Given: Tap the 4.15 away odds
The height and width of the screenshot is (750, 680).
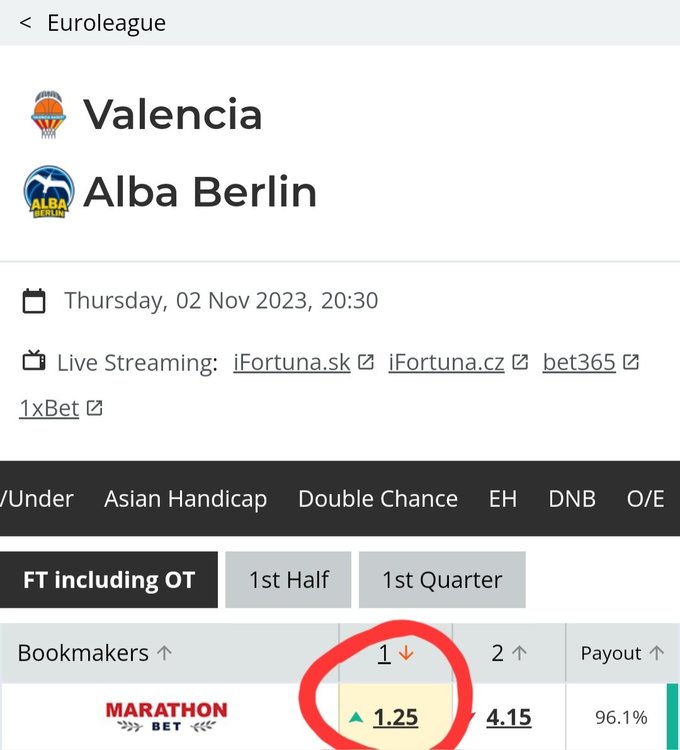Looking at the screenshot, I should tap(508, 717).
